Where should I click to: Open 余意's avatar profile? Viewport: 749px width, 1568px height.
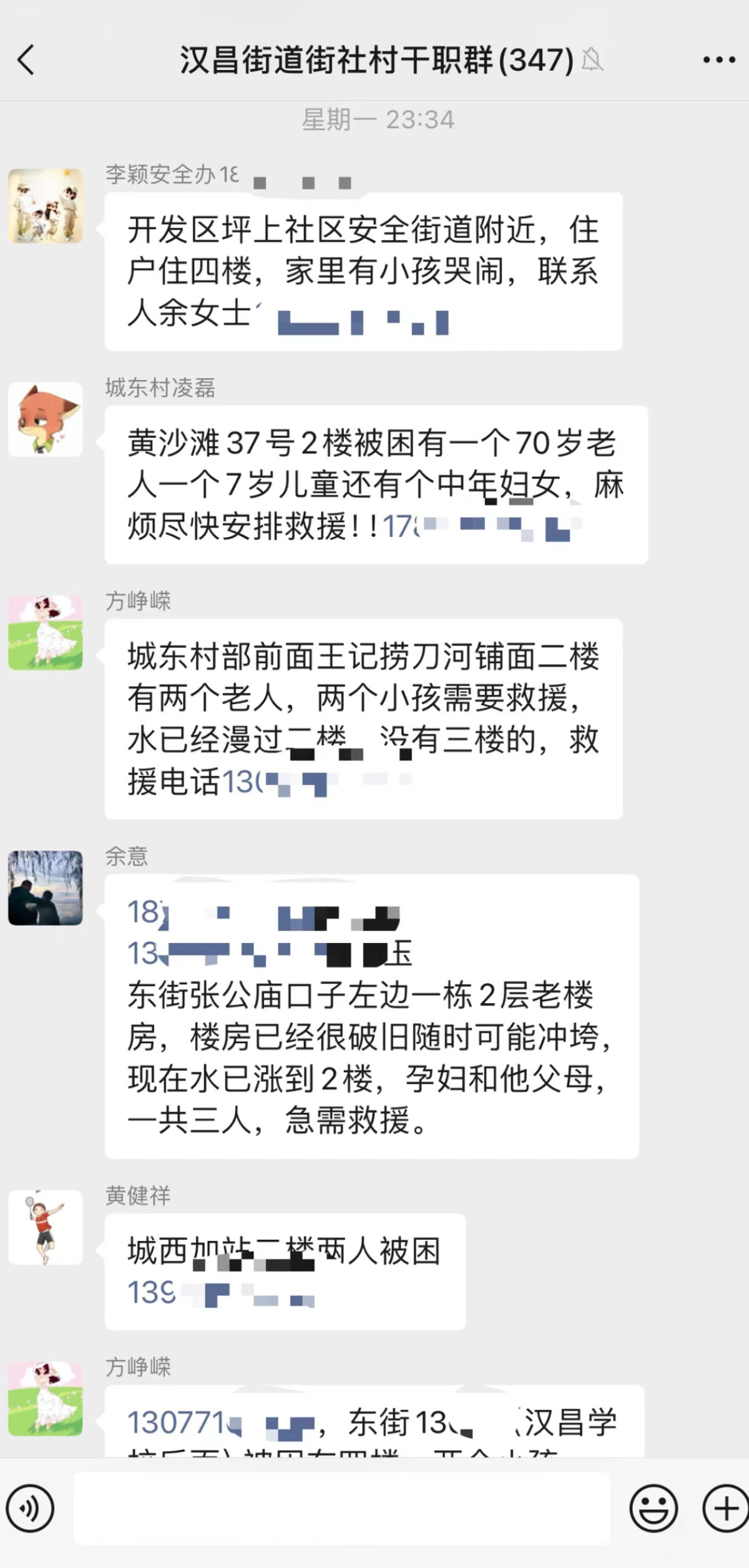[46, 888]
